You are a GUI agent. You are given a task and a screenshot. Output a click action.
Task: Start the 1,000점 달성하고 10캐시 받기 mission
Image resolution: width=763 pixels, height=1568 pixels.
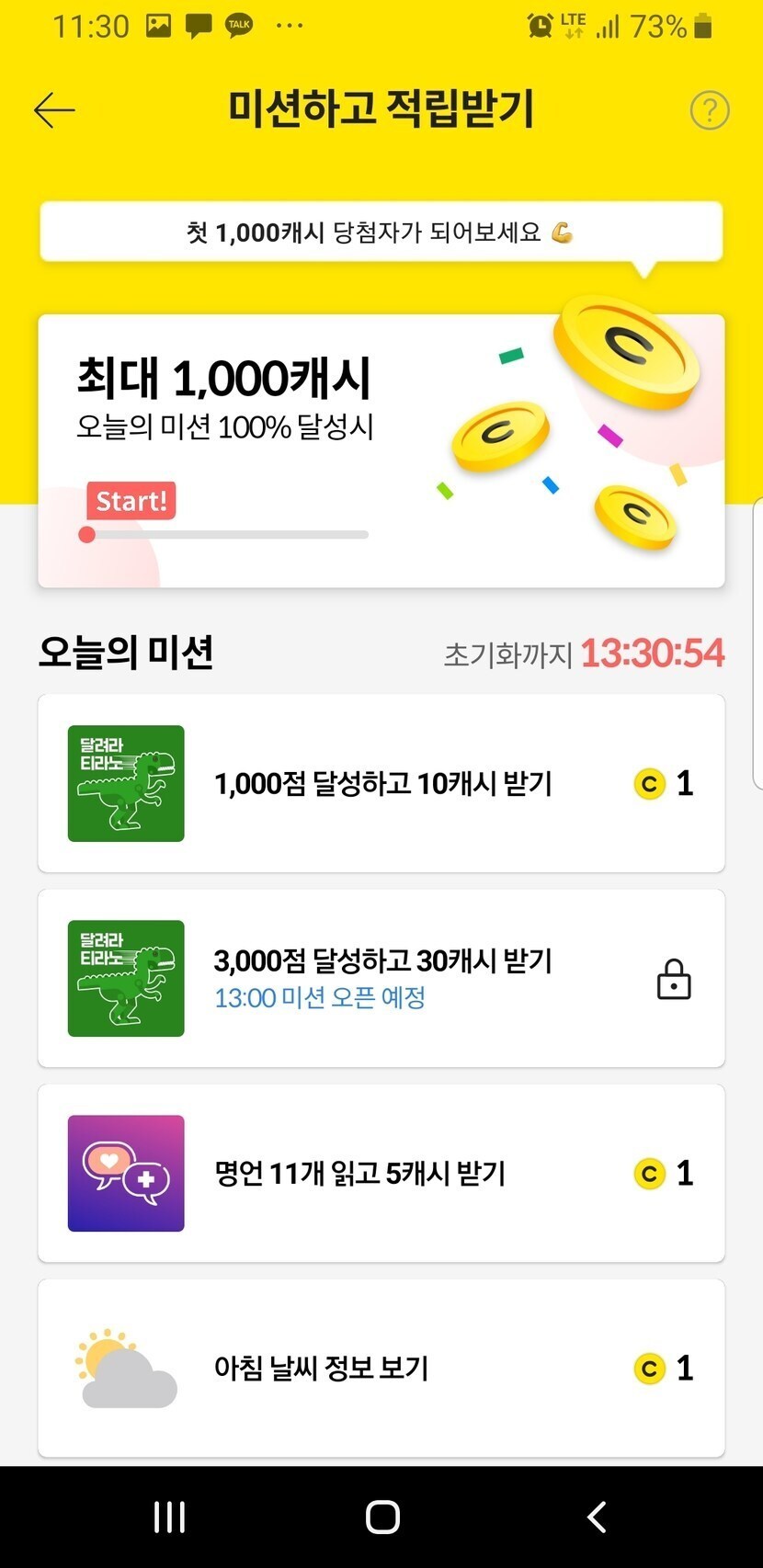point(381,783)
